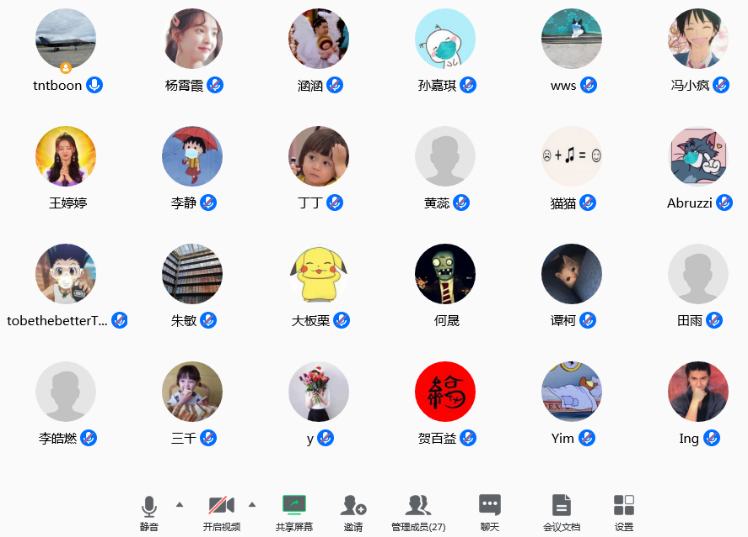Tap 李皓燃's participant tile
Screen dimensions: 748x537
[x=65, y=392]
